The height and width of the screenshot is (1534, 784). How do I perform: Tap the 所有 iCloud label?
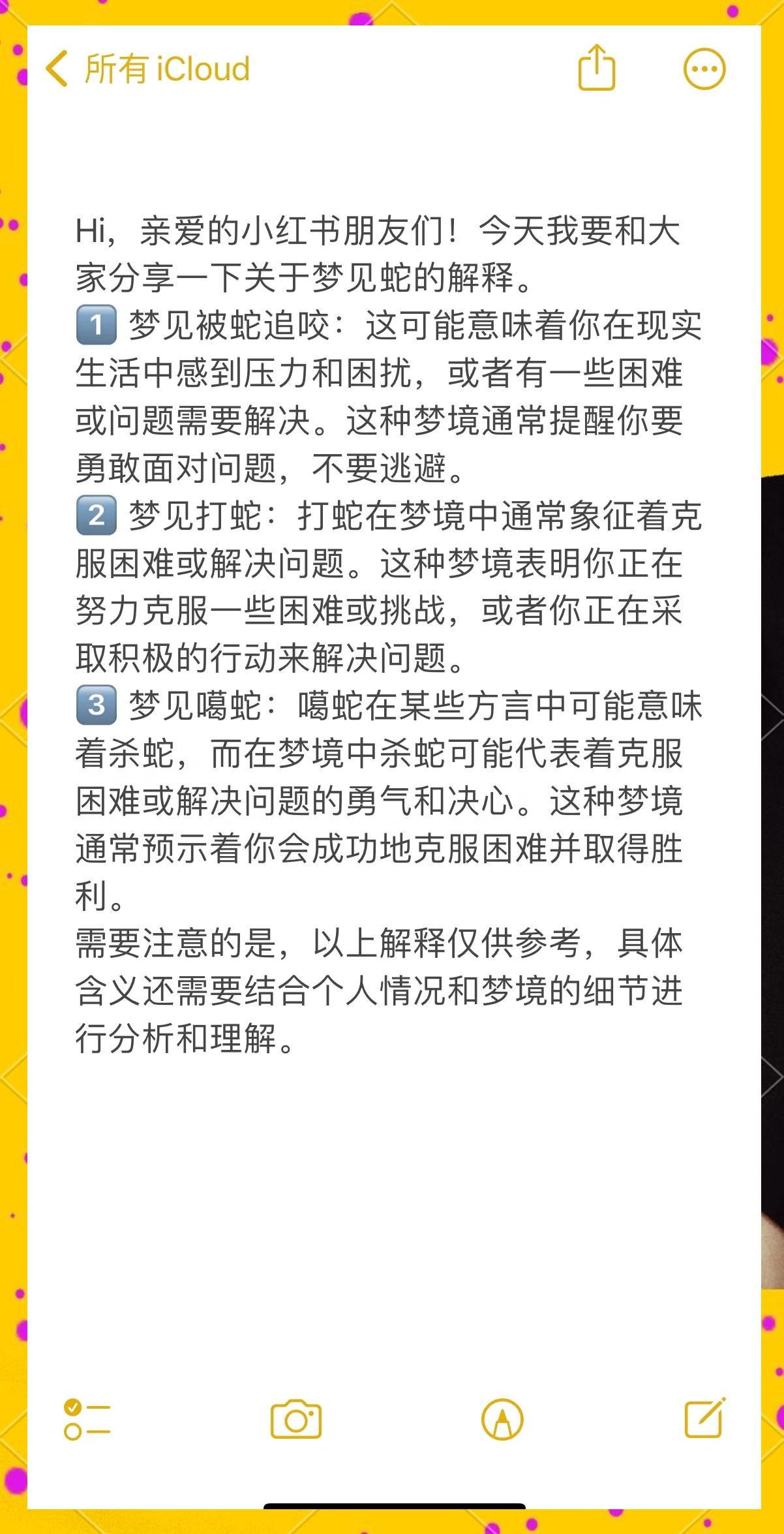click(166, 68)
